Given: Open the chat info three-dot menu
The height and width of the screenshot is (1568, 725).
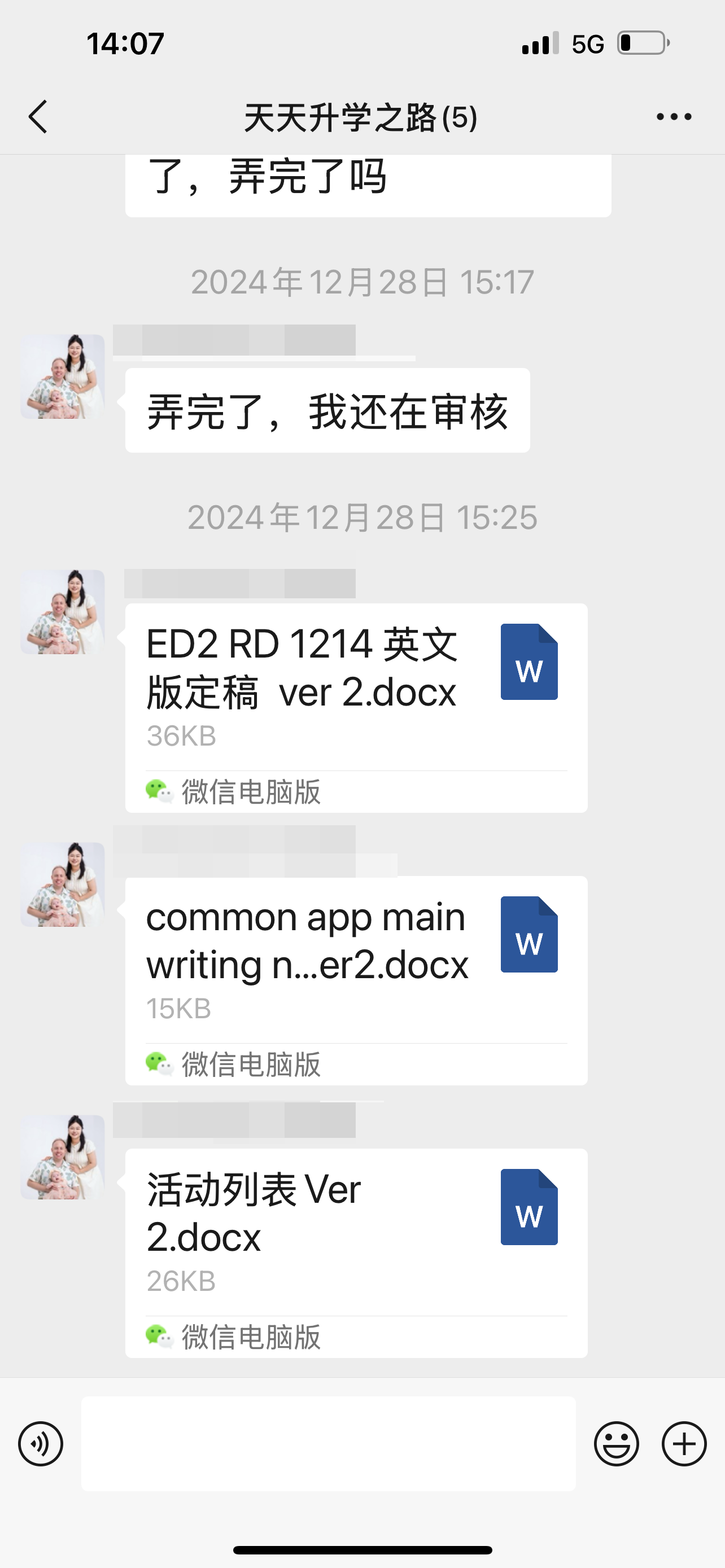Looking at the screenshot, I should click(x=674, y=116).
